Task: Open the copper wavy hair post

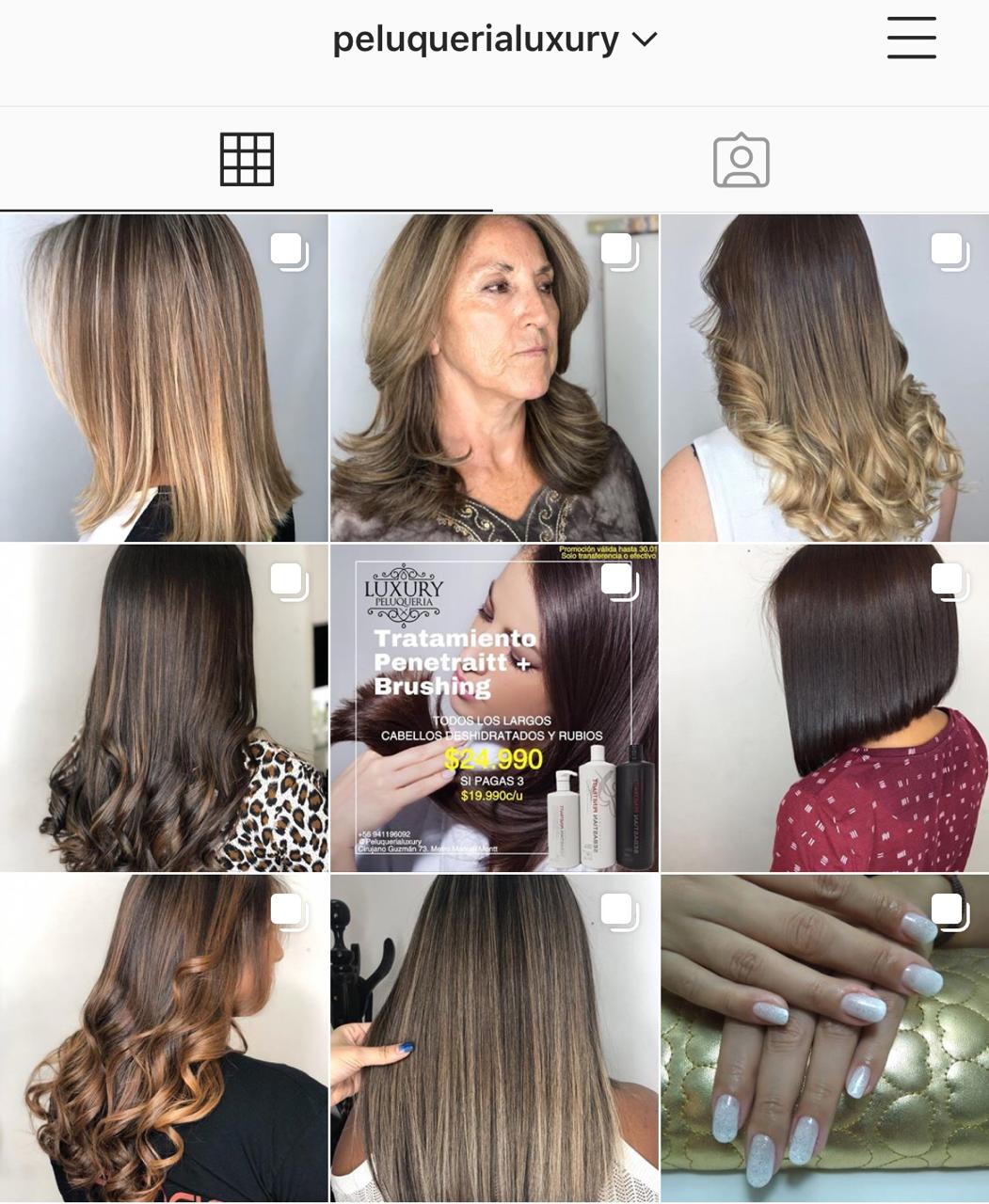Action: (164, 1038)
